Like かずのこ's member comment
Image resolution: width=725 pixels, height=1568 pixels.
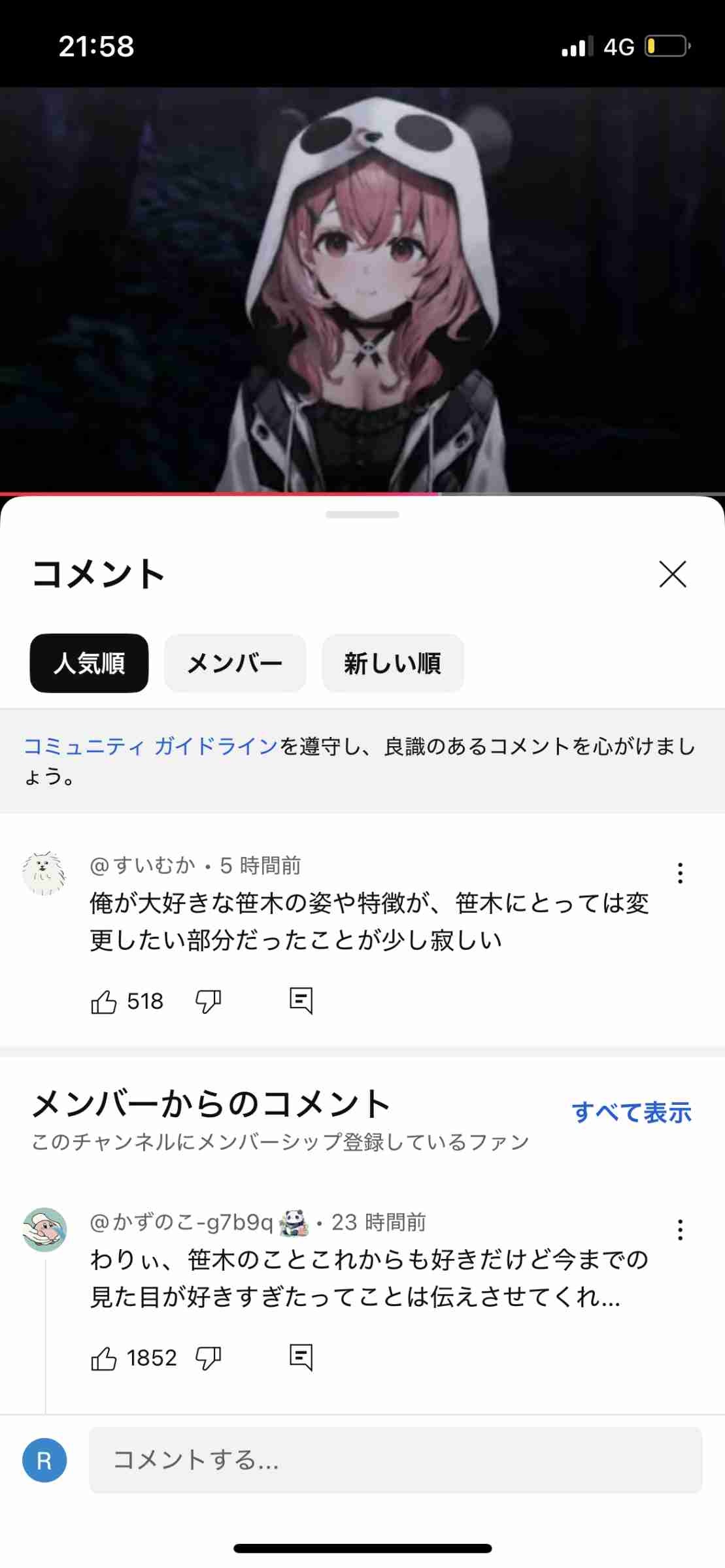pyautogui.click(x=105, y=1358)
